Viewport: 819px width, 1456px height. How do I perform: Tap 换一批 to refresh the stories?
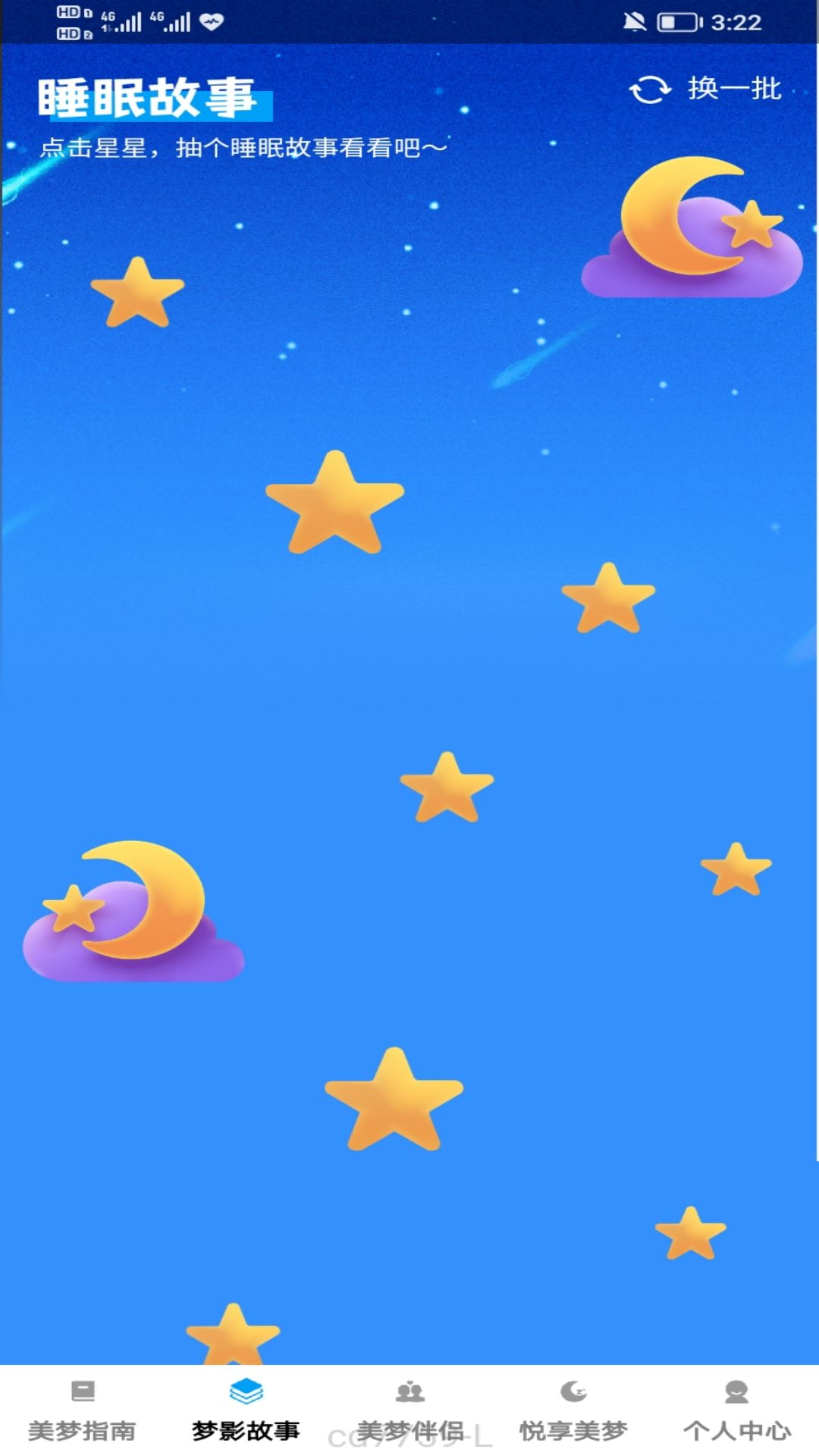point(705,89)
